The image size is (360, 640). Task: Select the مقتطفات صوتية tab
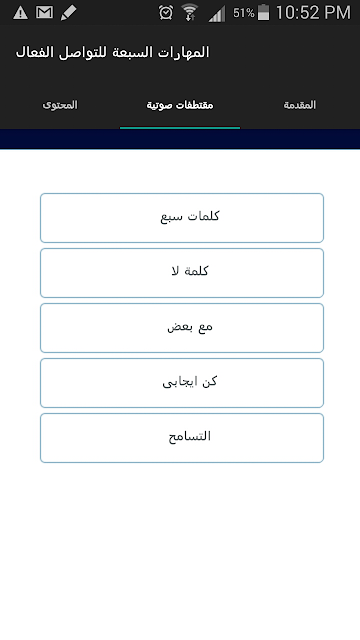(x=180, y=105)
